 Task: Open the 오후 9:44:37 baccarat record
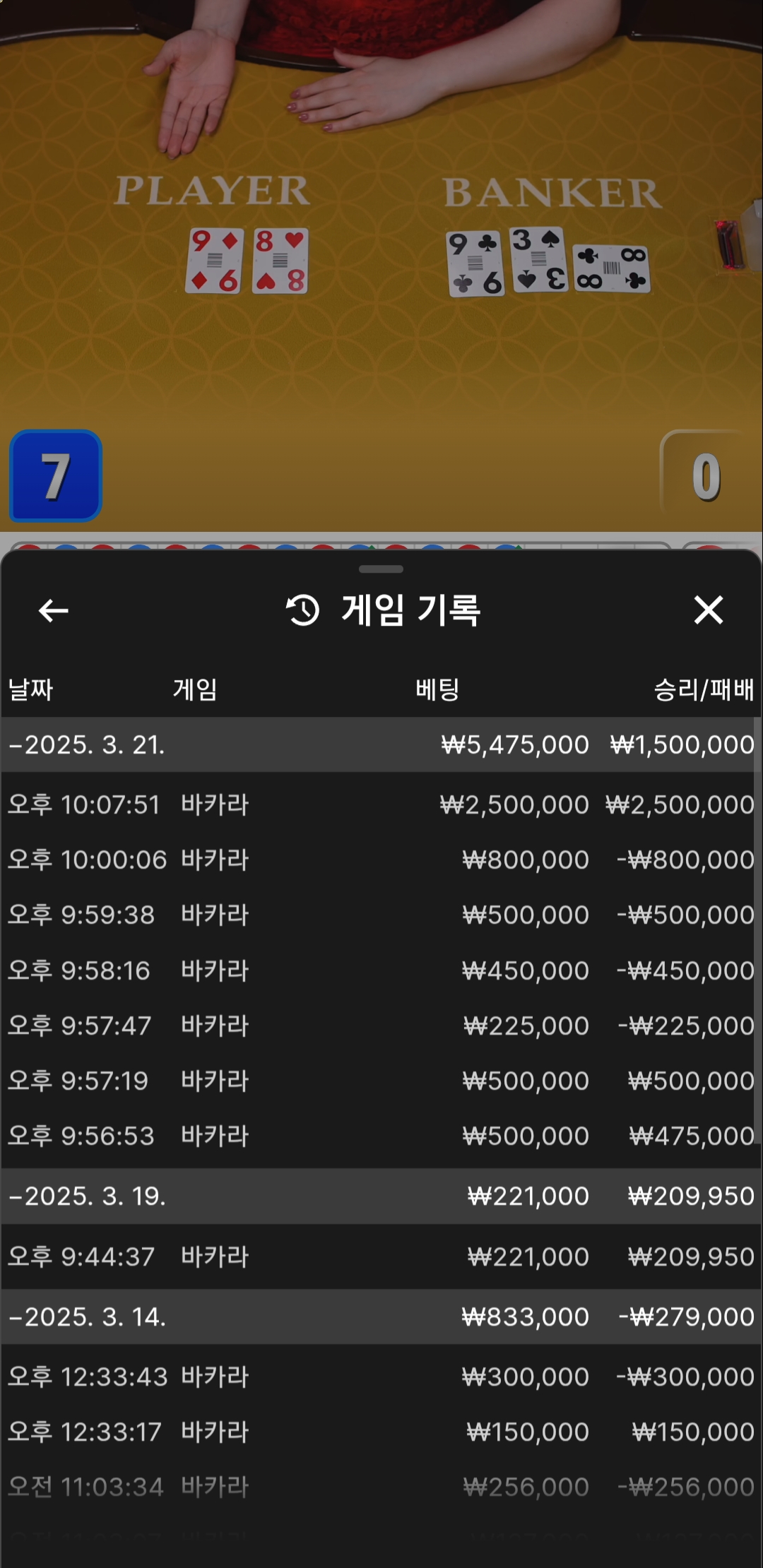(381, 1257)
